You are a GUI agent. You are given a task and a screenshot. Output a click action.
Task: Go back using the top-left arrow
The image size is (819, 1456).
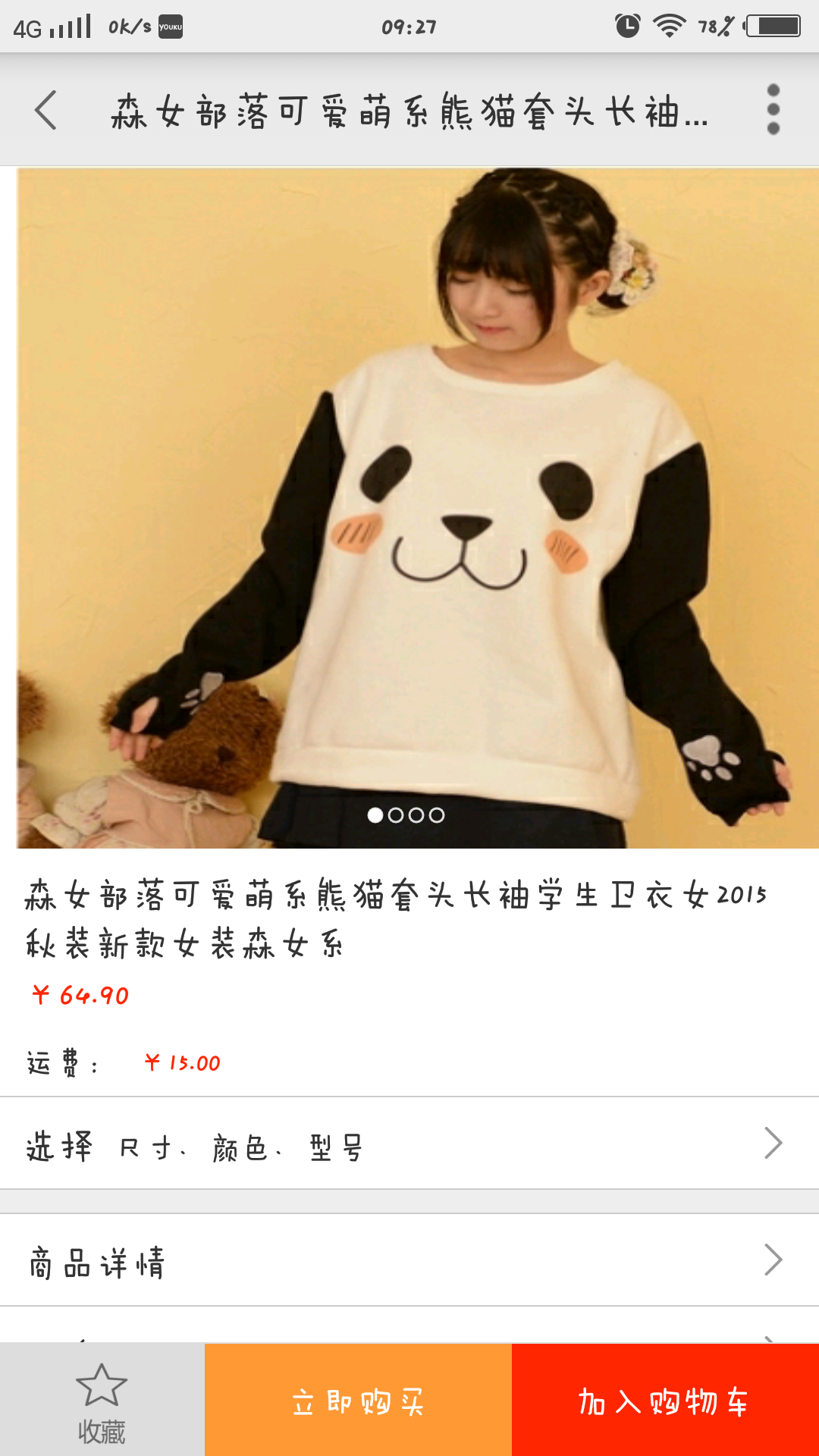(x=45, y=111)
